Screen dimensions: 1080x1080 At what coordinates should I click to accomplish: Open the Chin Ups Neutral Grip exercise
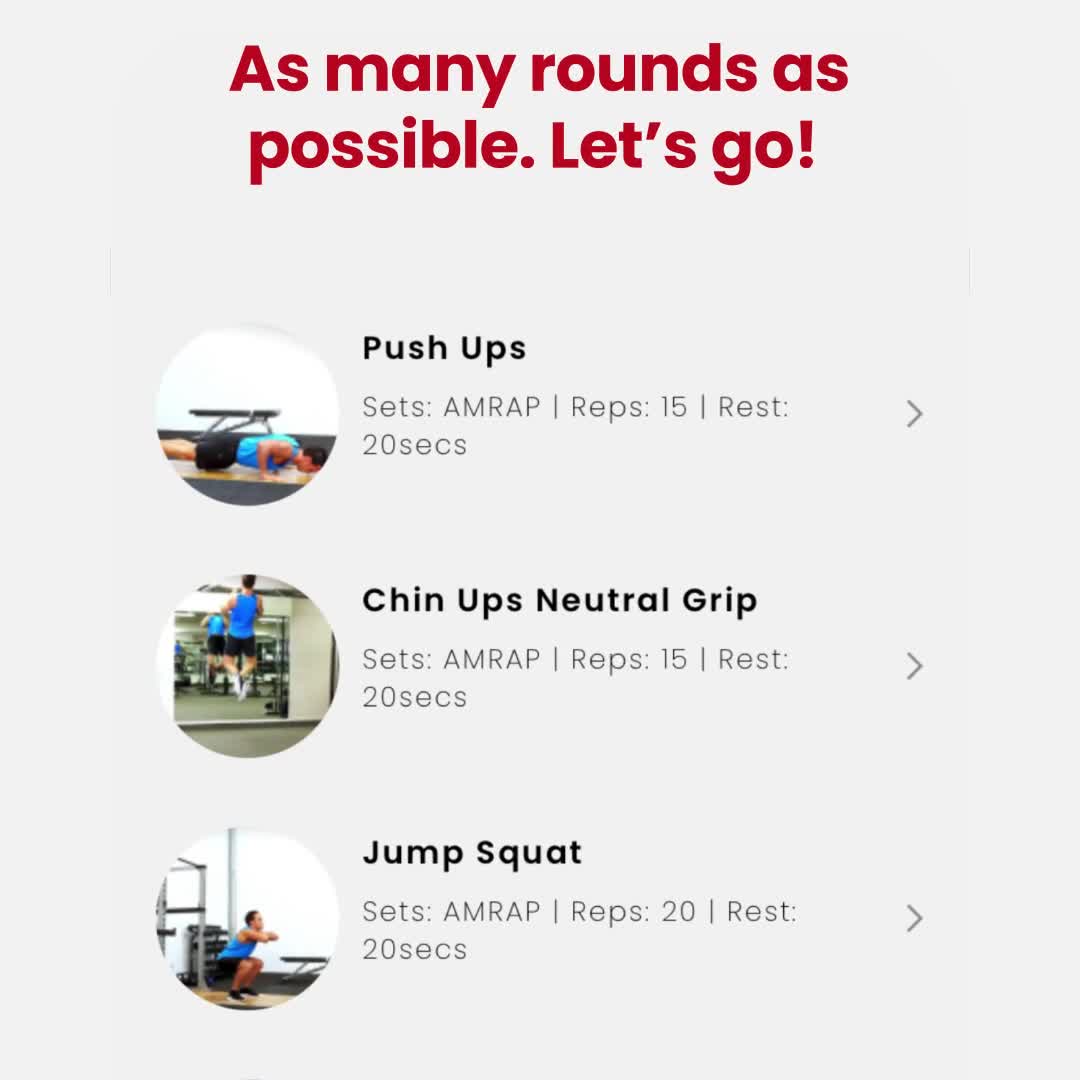pos(539,666)
